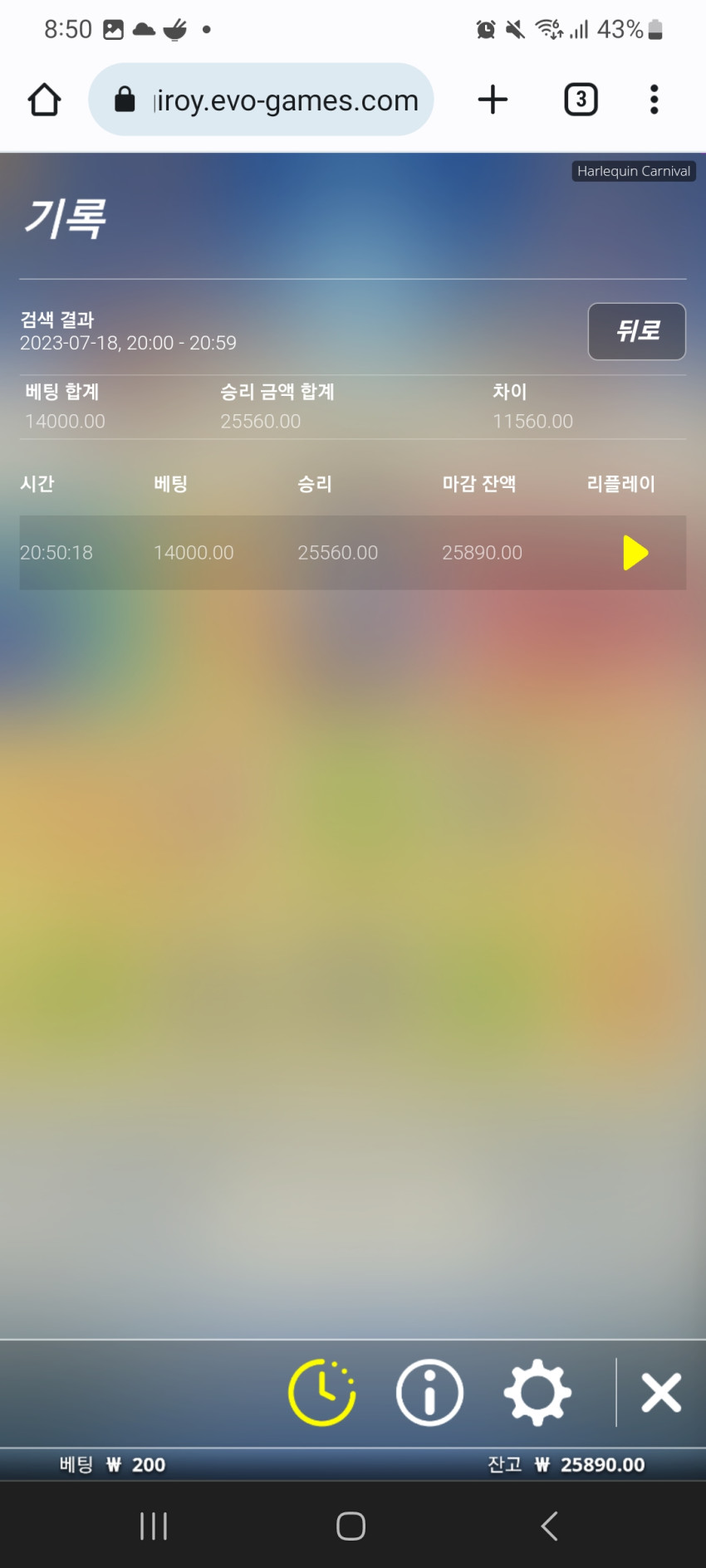Tap the 뒤로 back button
Image resolution: width=706 pixels, height=1568 pixels.
coord(636,331)
